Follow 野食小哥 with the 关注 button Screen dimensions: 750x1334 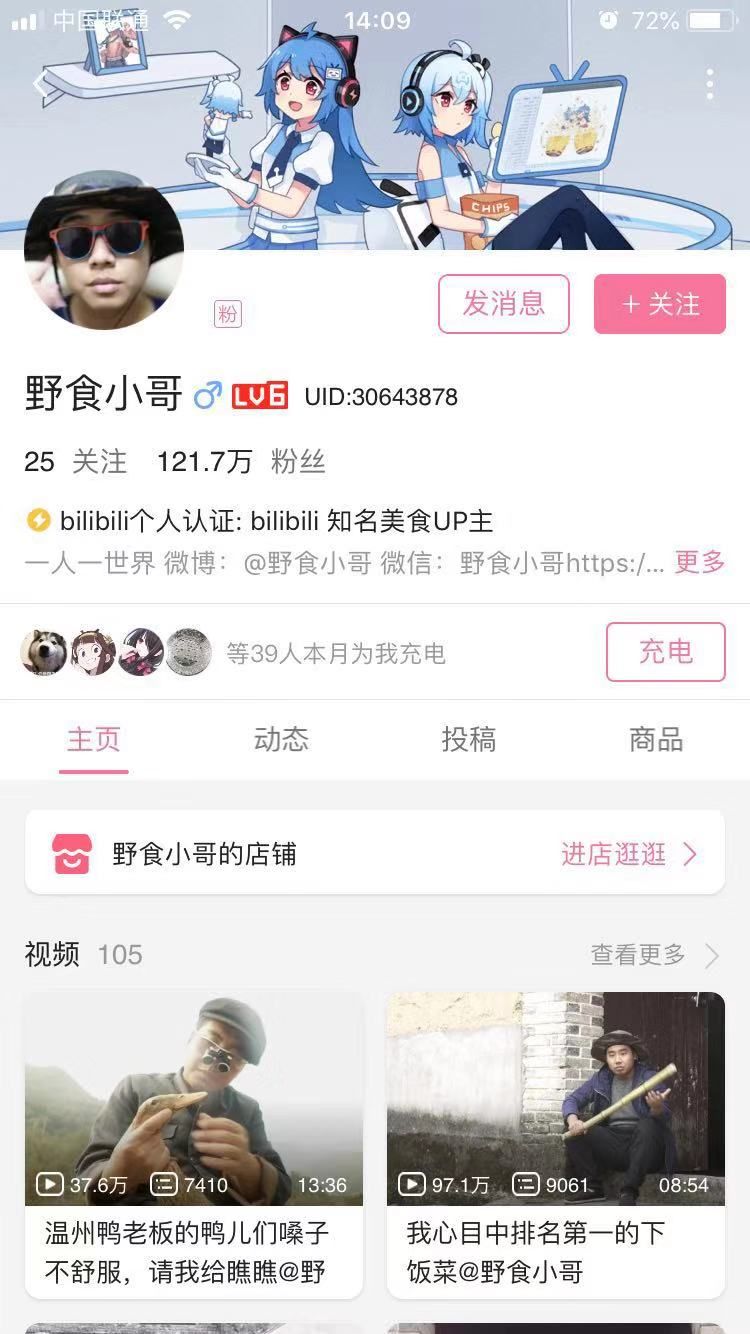pyautogui.click(x=659, y=304)
